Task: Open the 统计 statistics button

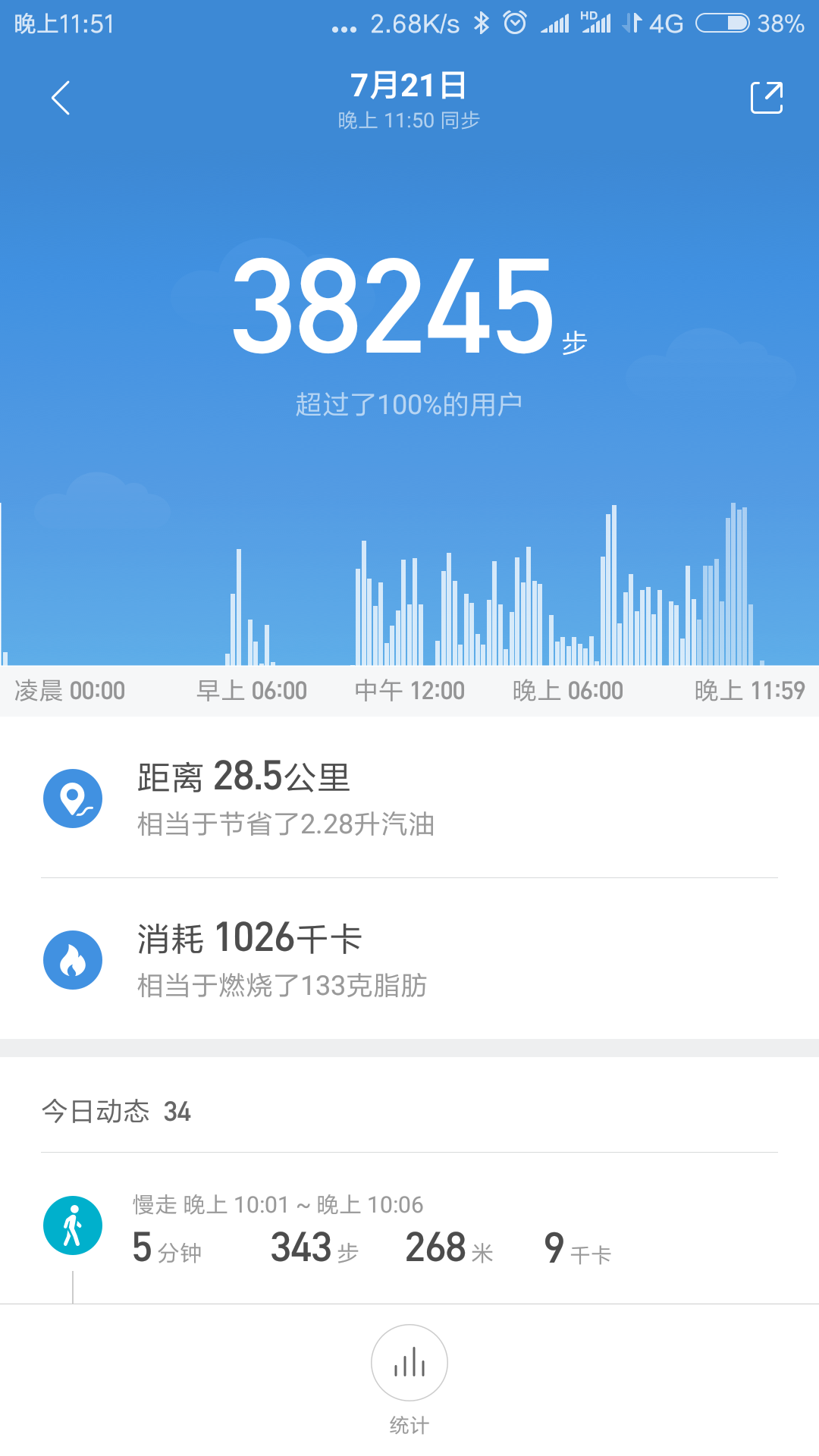Action: (409, 1363)
